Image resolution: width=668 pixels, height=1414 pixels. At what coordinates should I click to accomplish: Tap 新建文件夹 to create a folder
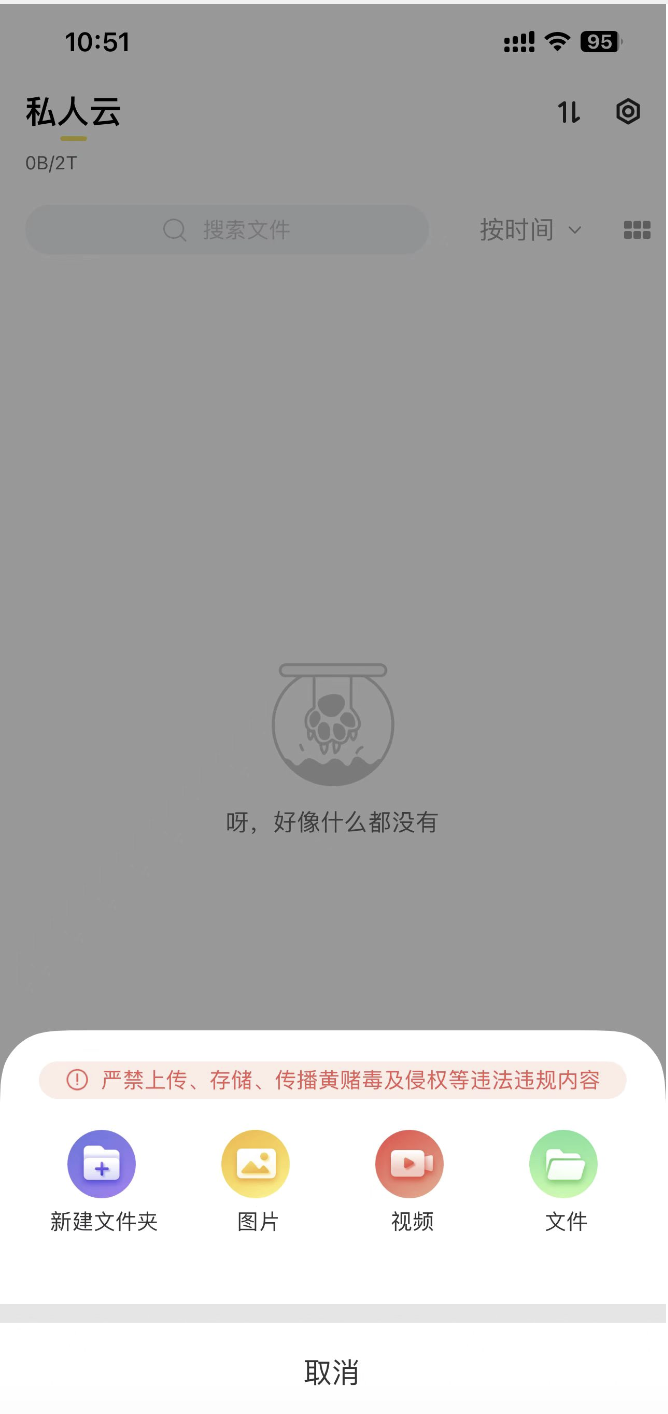(102, 1165)
